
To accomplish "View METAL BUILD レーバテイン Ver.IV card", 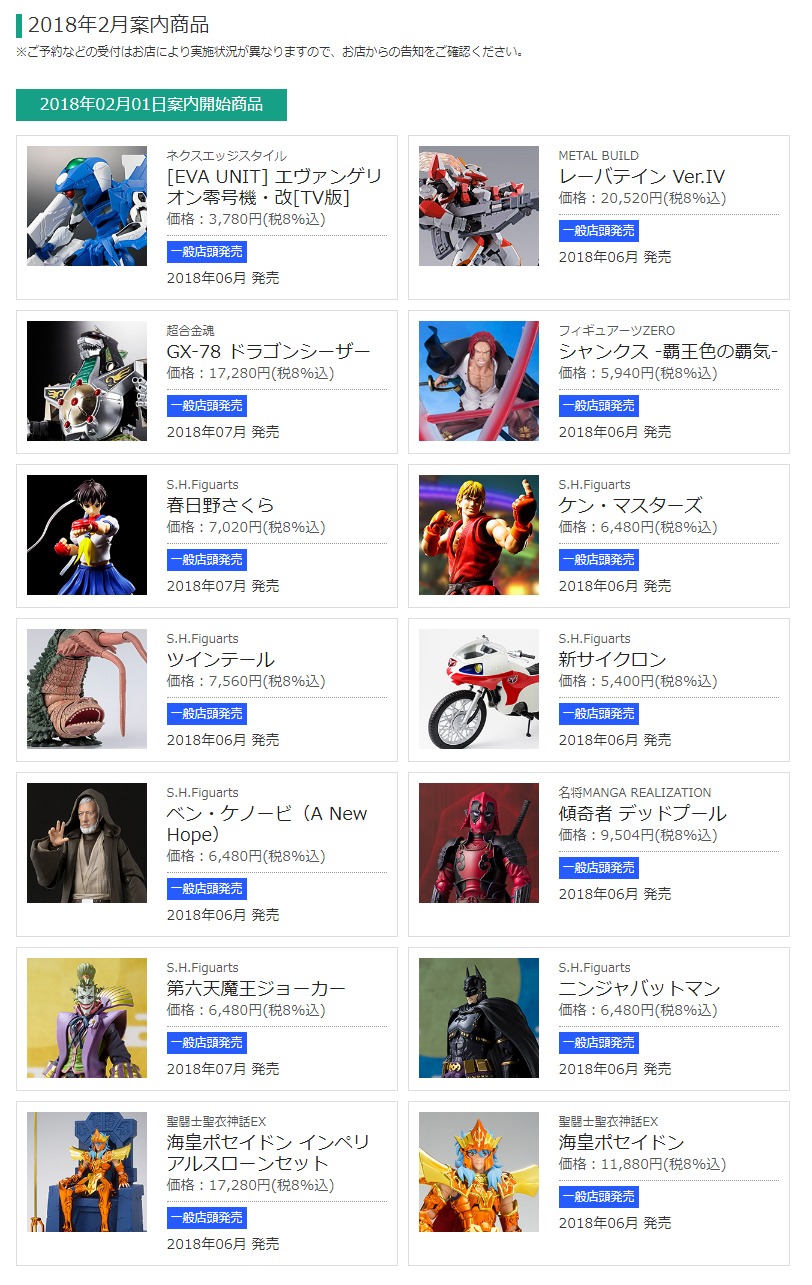I will (598, 217).
